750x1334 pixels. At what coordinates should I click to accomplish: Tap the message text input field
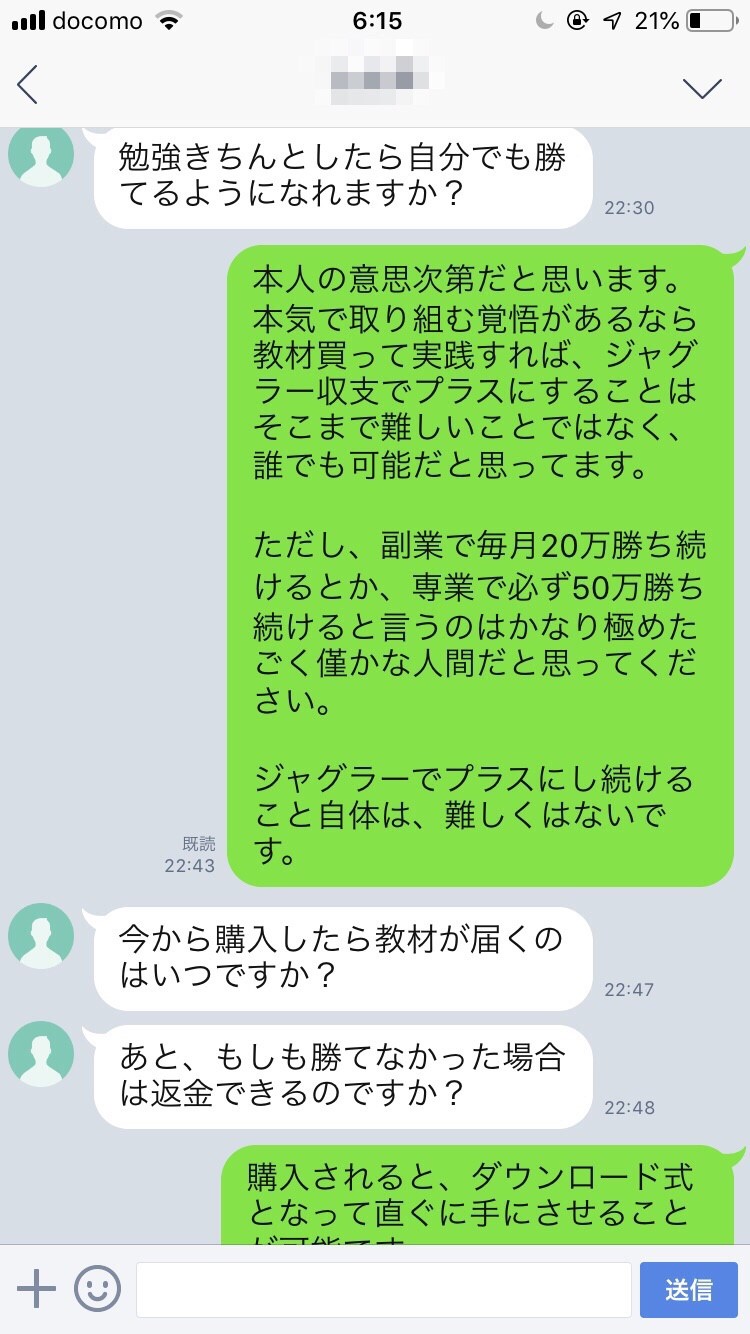click(383, 1289)
